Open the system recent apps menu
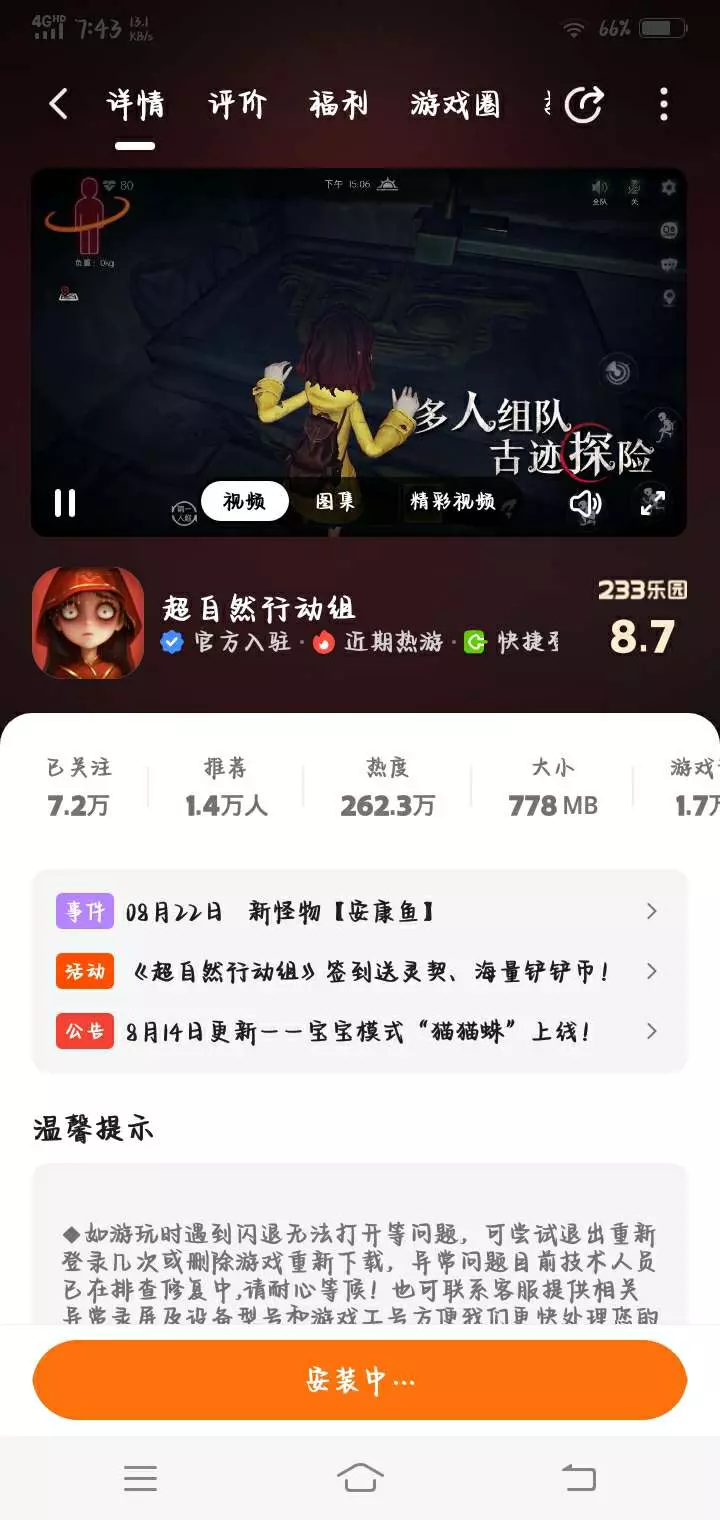The image size is (720, 1520). 140,1478
